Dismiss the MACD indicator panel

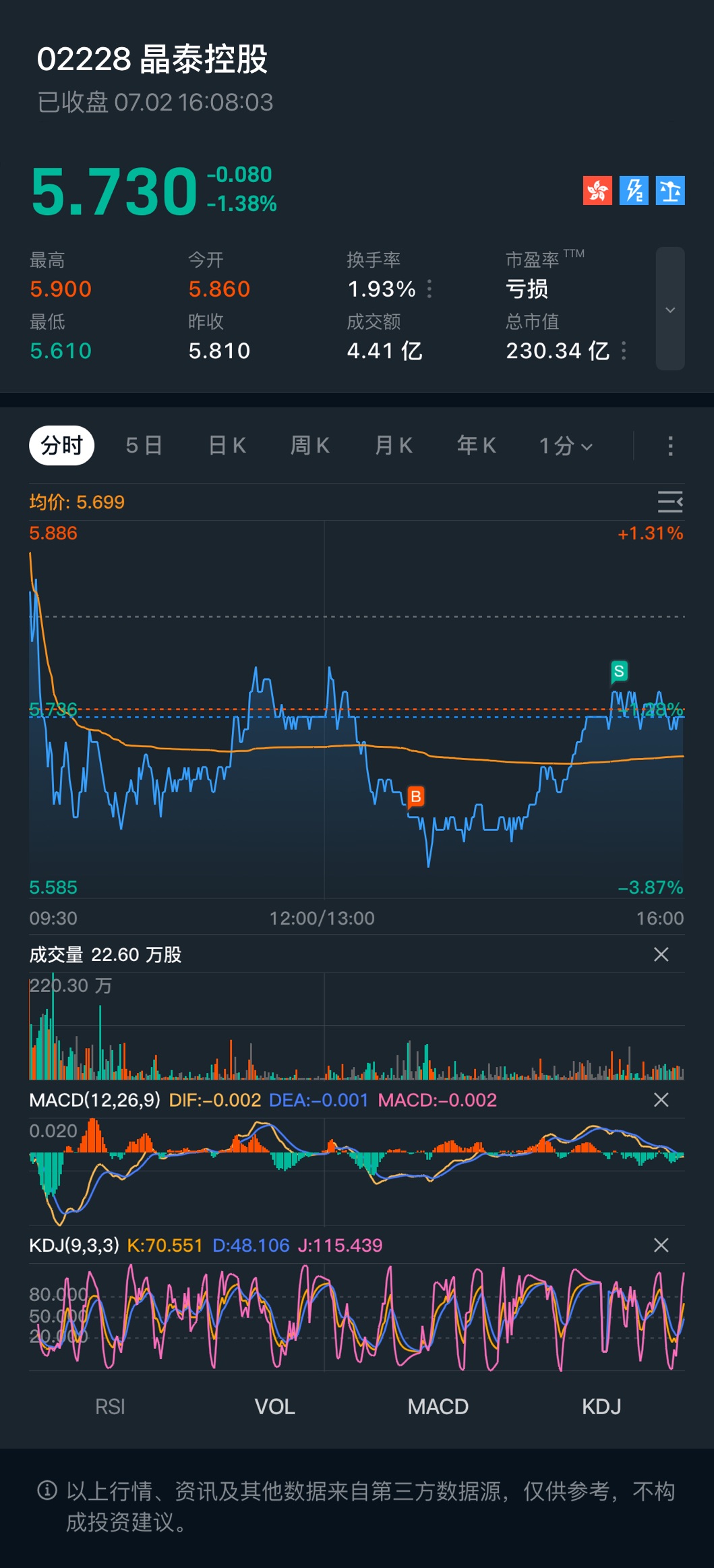coord(661,1100)
